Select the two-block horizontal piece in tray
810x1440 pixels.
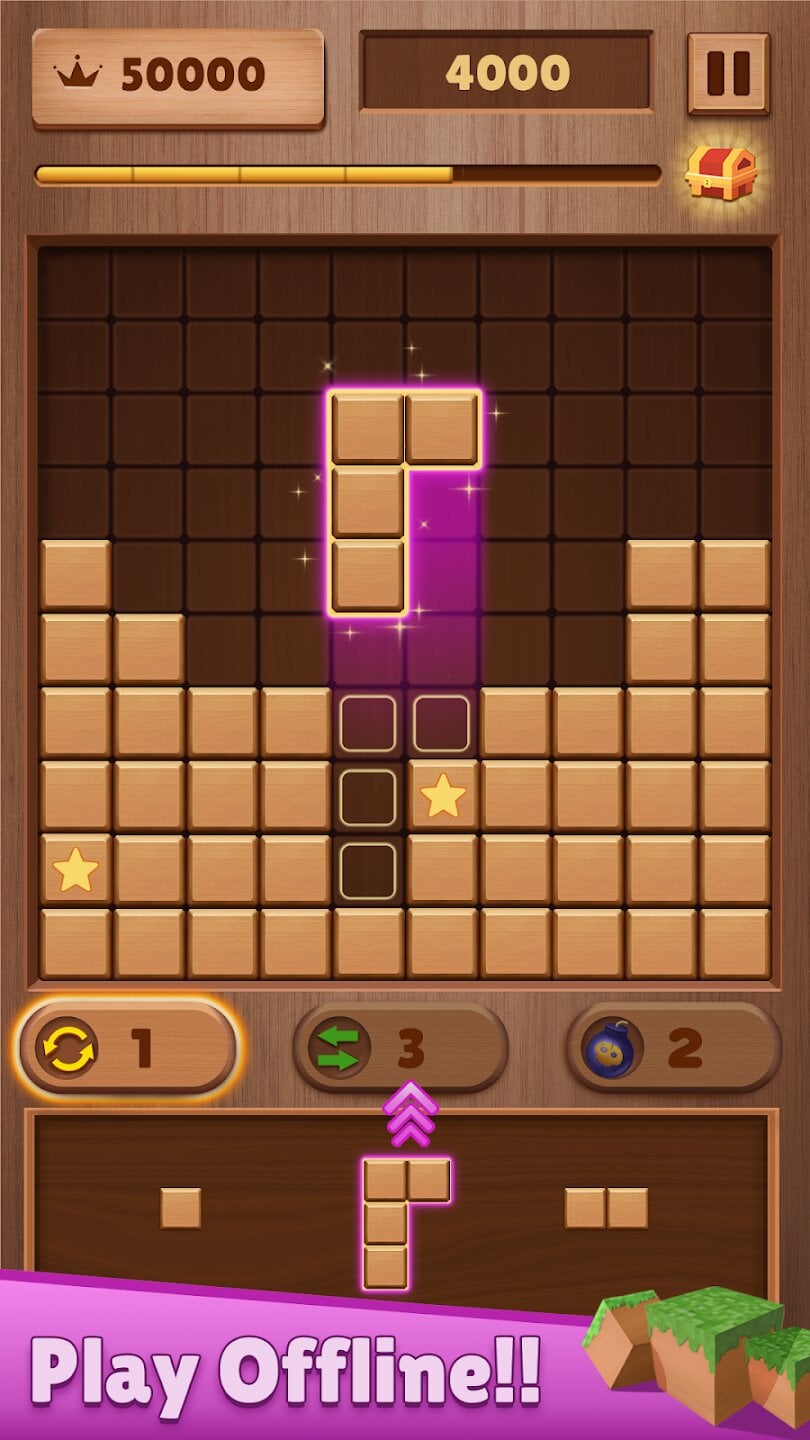[606, 1208]
